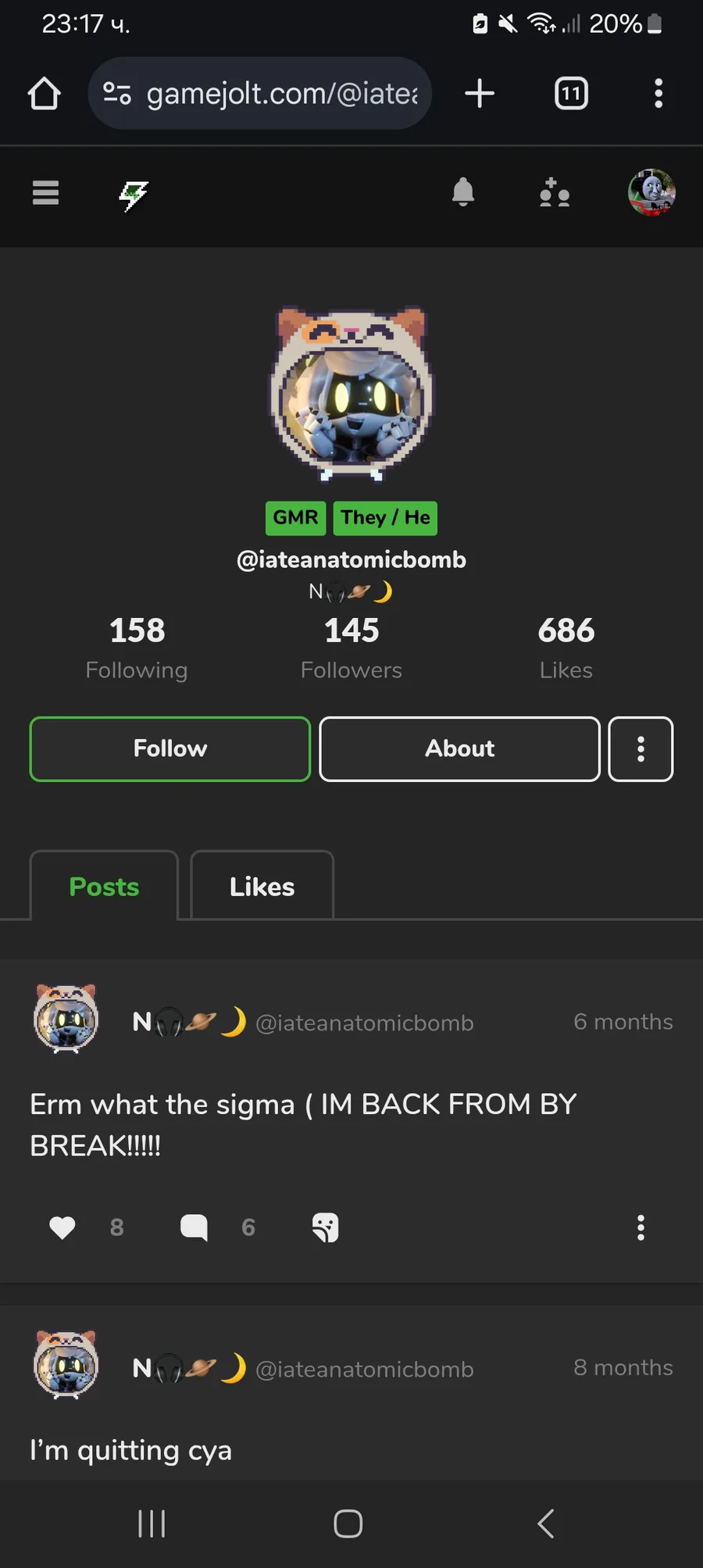Open the friend requests icon

(x=554, y=191)
